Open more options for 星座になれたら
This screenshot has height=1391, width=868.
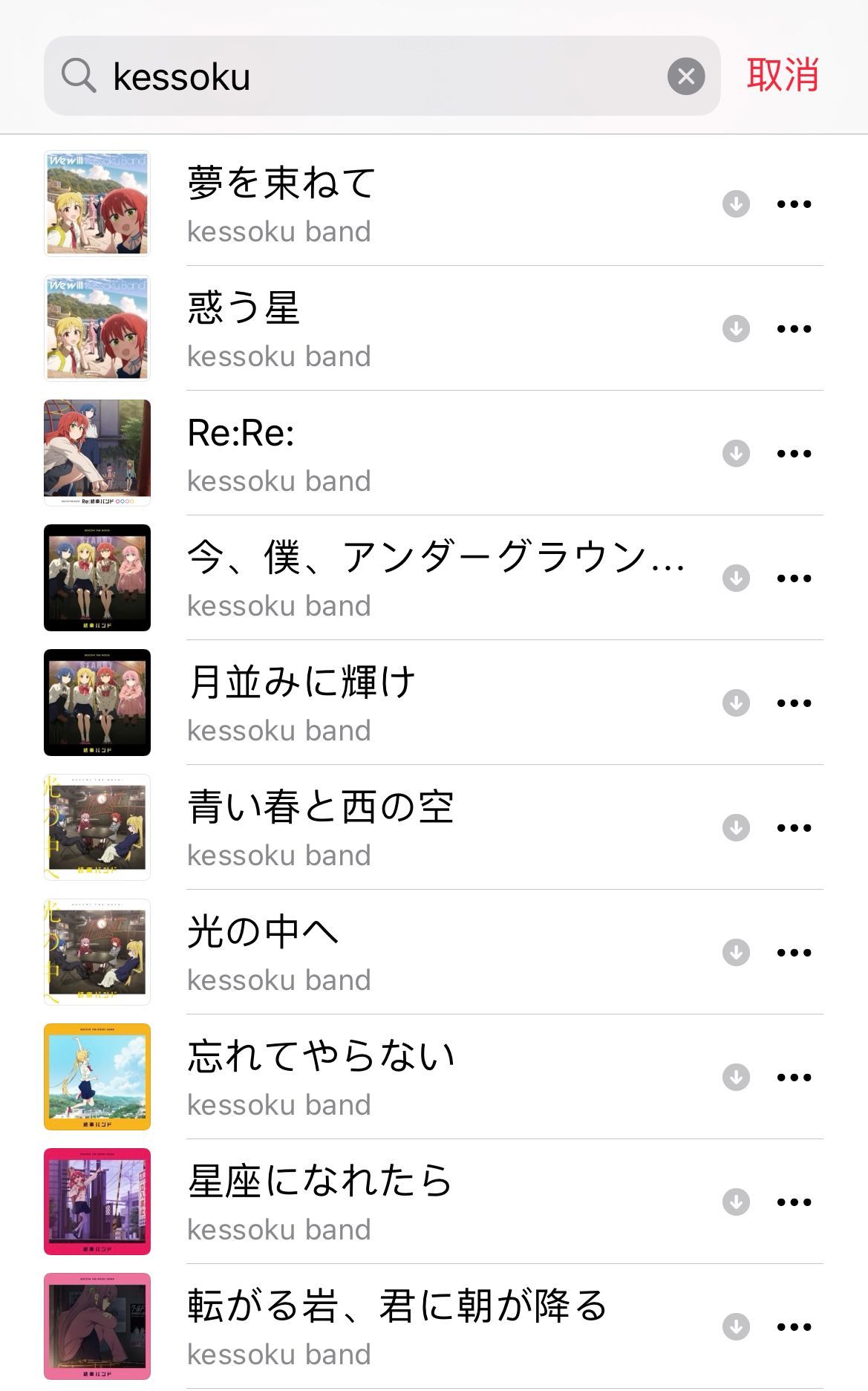[x=794, y=1202]
